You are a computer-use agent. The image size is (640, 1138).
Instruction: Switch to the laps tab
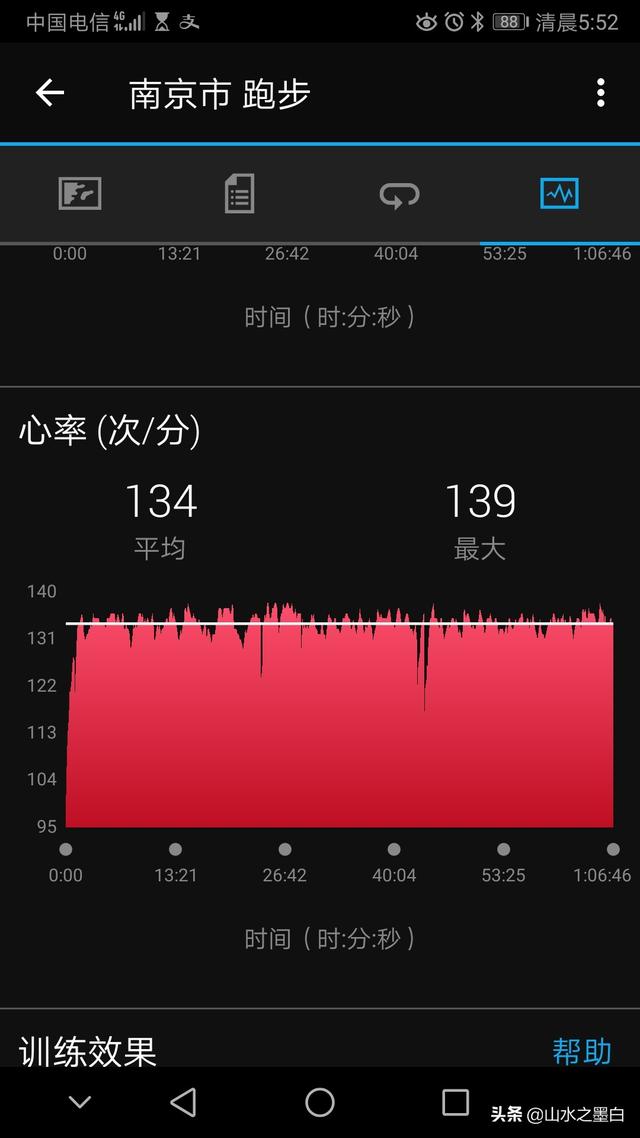pos(399,193)
